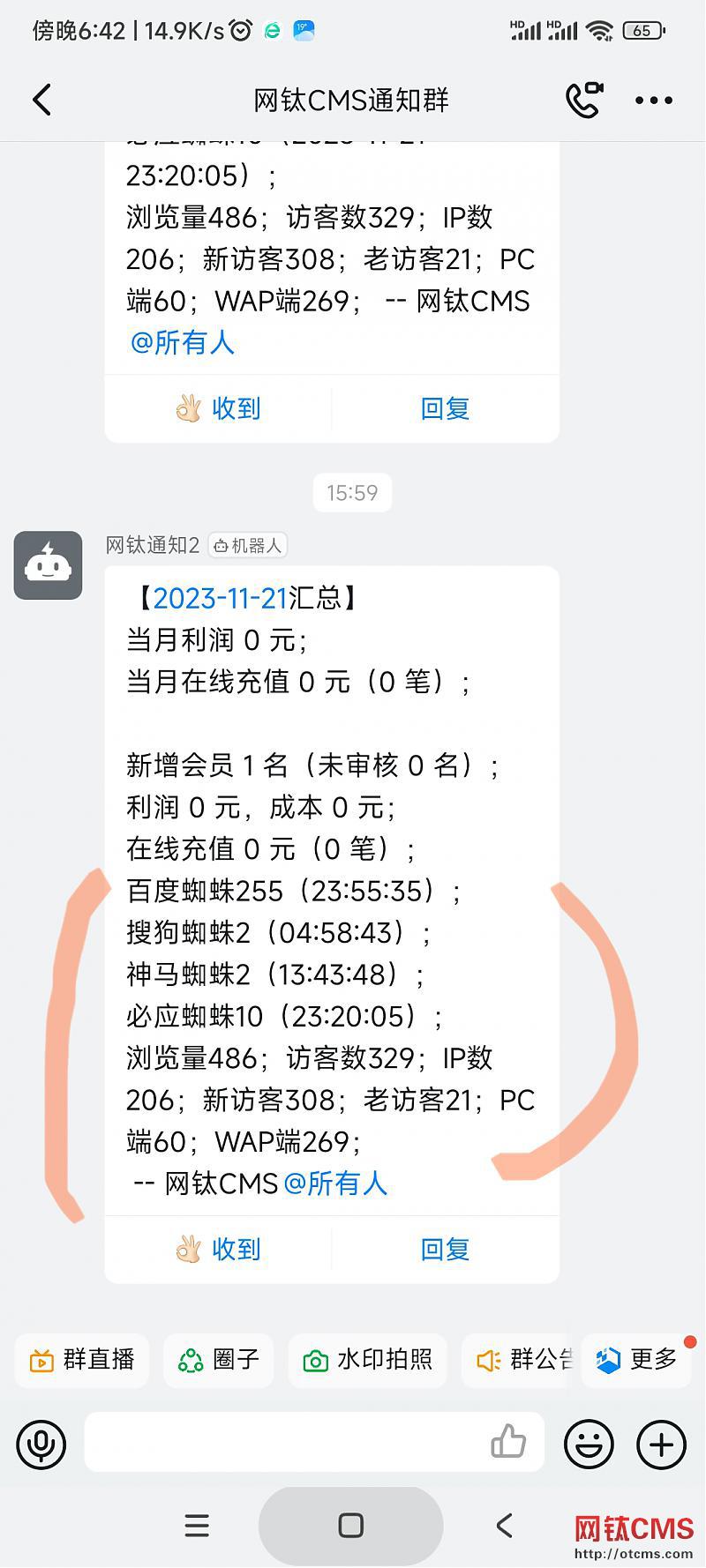
Task: Open the 圈子 shortcut
Action: (x=219, y=1360)
